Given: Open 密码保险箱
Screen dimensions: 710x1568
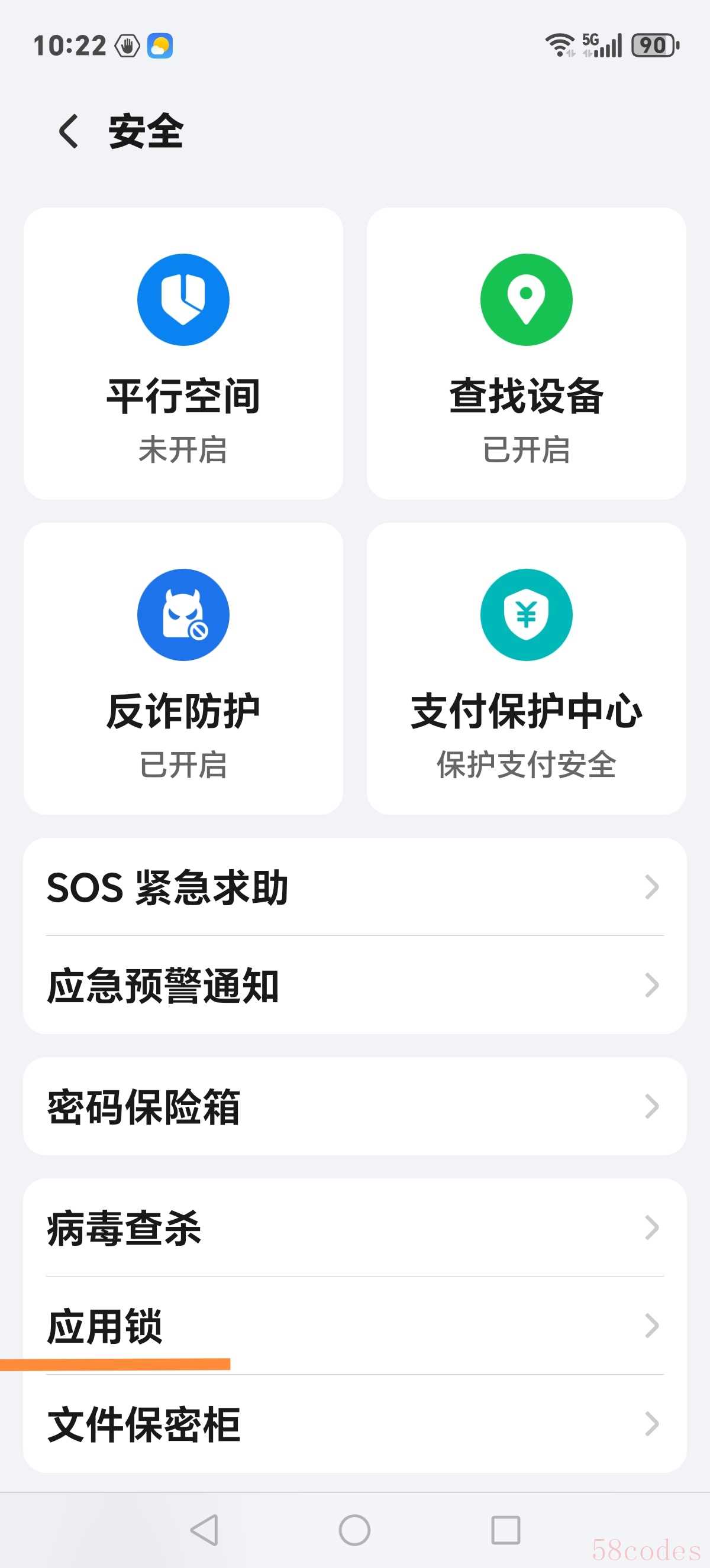Looking at the screenshot, I should point(354,1106).
